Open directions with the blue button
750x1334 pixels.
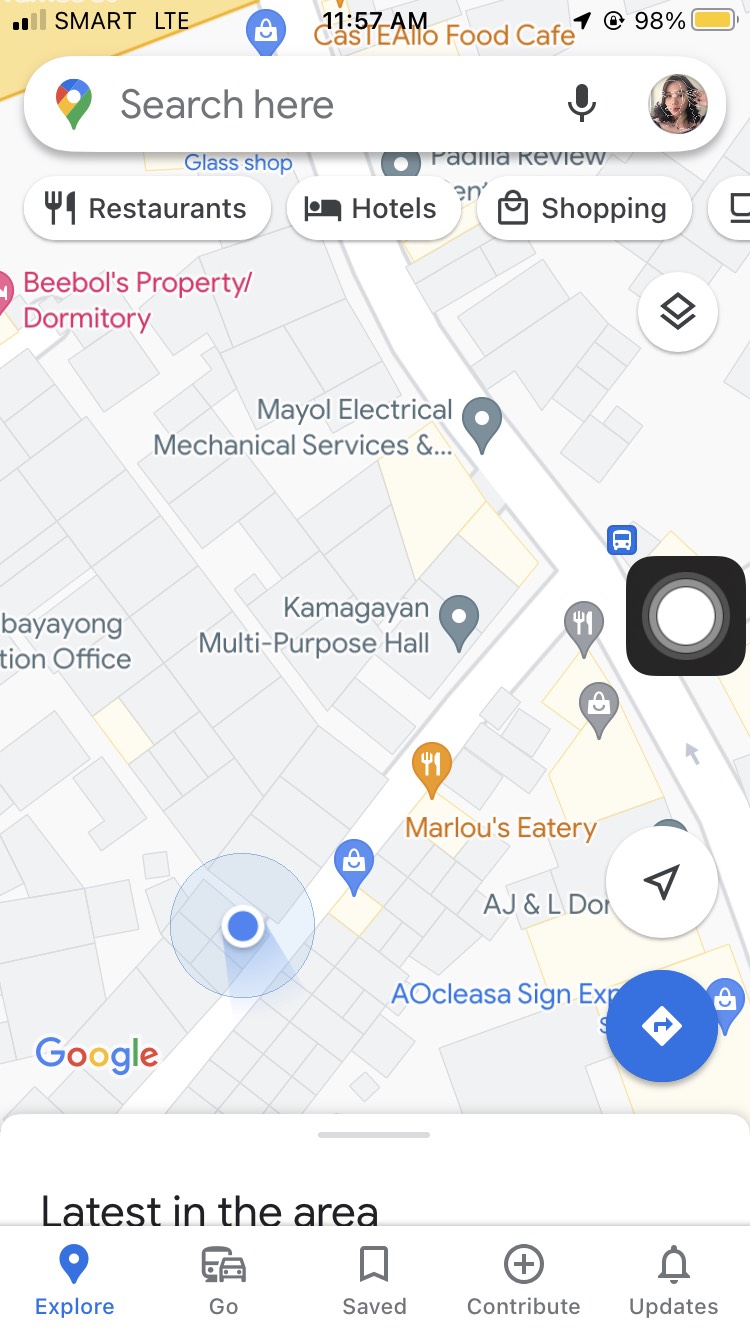pyautogui.click(x=661, y=1025)
